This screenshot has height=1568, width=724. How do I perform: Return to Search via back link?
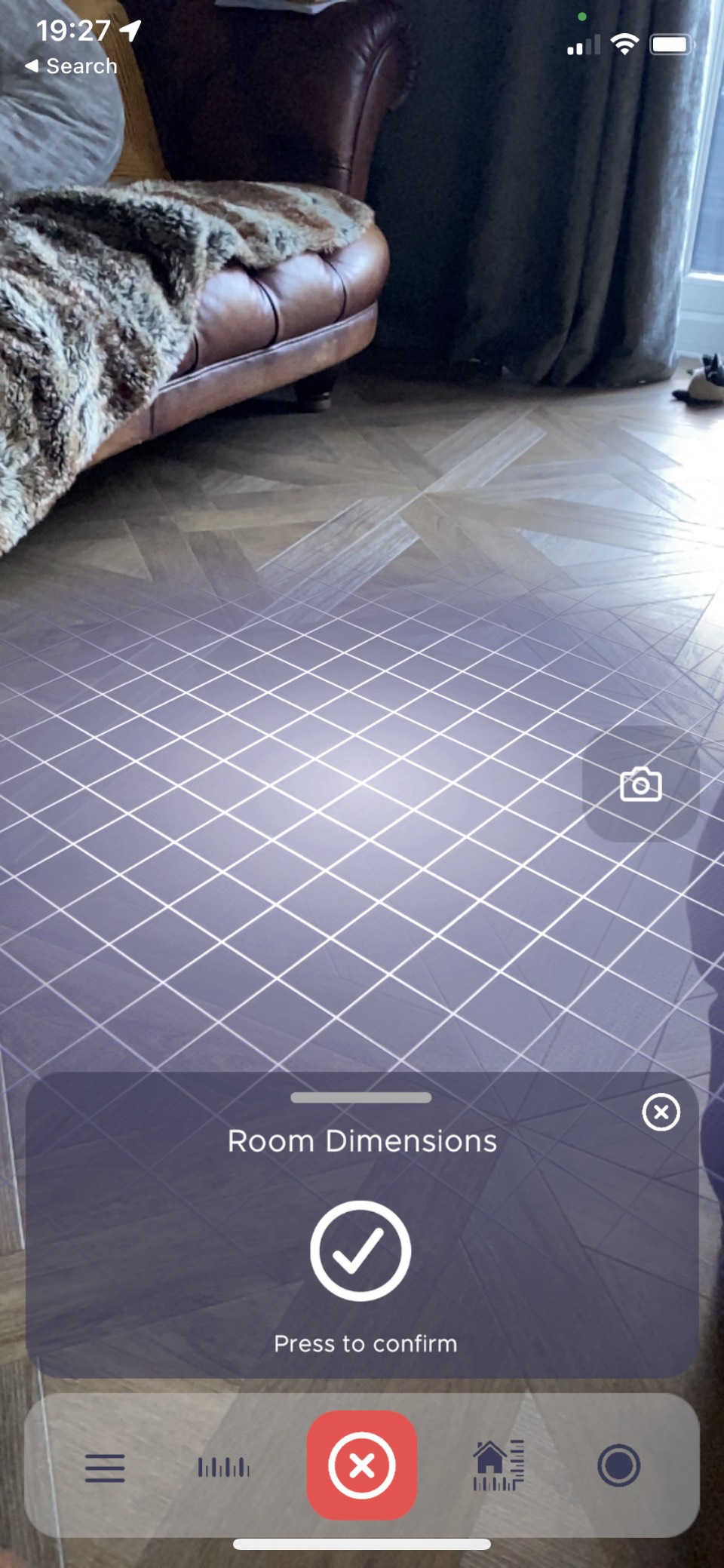tap(72, 66)
